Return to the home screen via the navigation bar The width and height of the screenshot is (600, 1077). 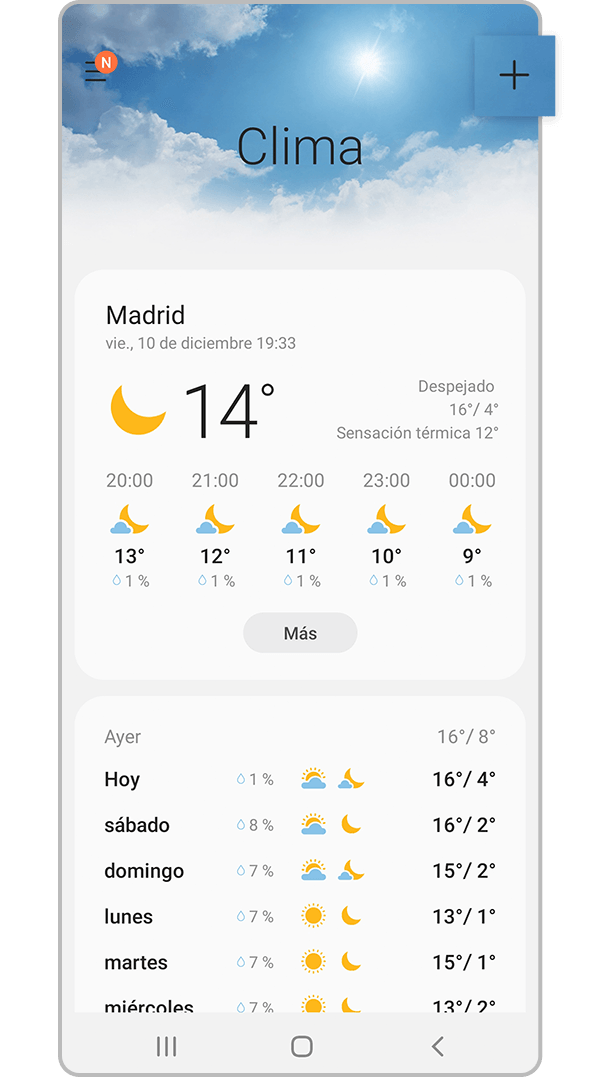click(x=301, y=1046)
